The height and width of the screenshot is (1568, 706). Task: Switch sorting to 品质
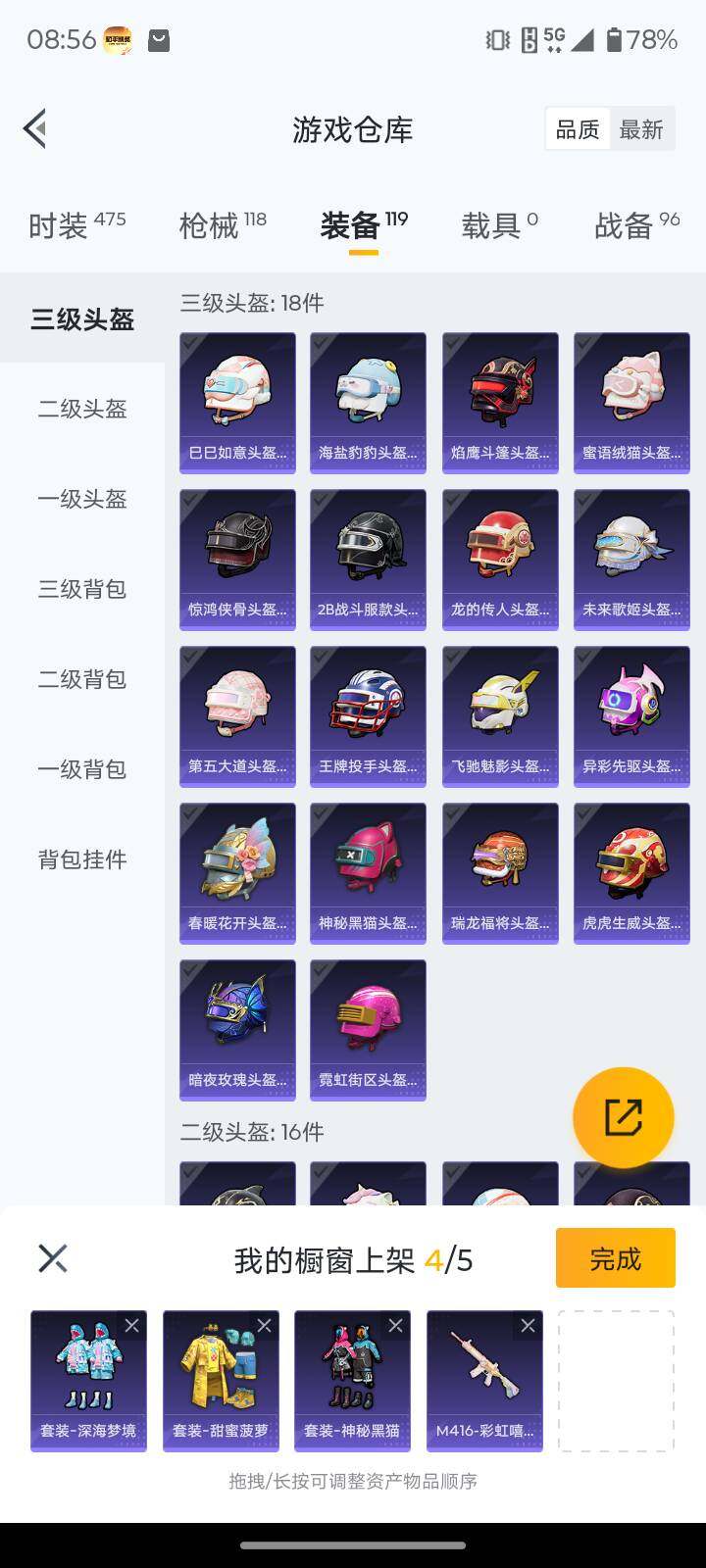point(578,128)
